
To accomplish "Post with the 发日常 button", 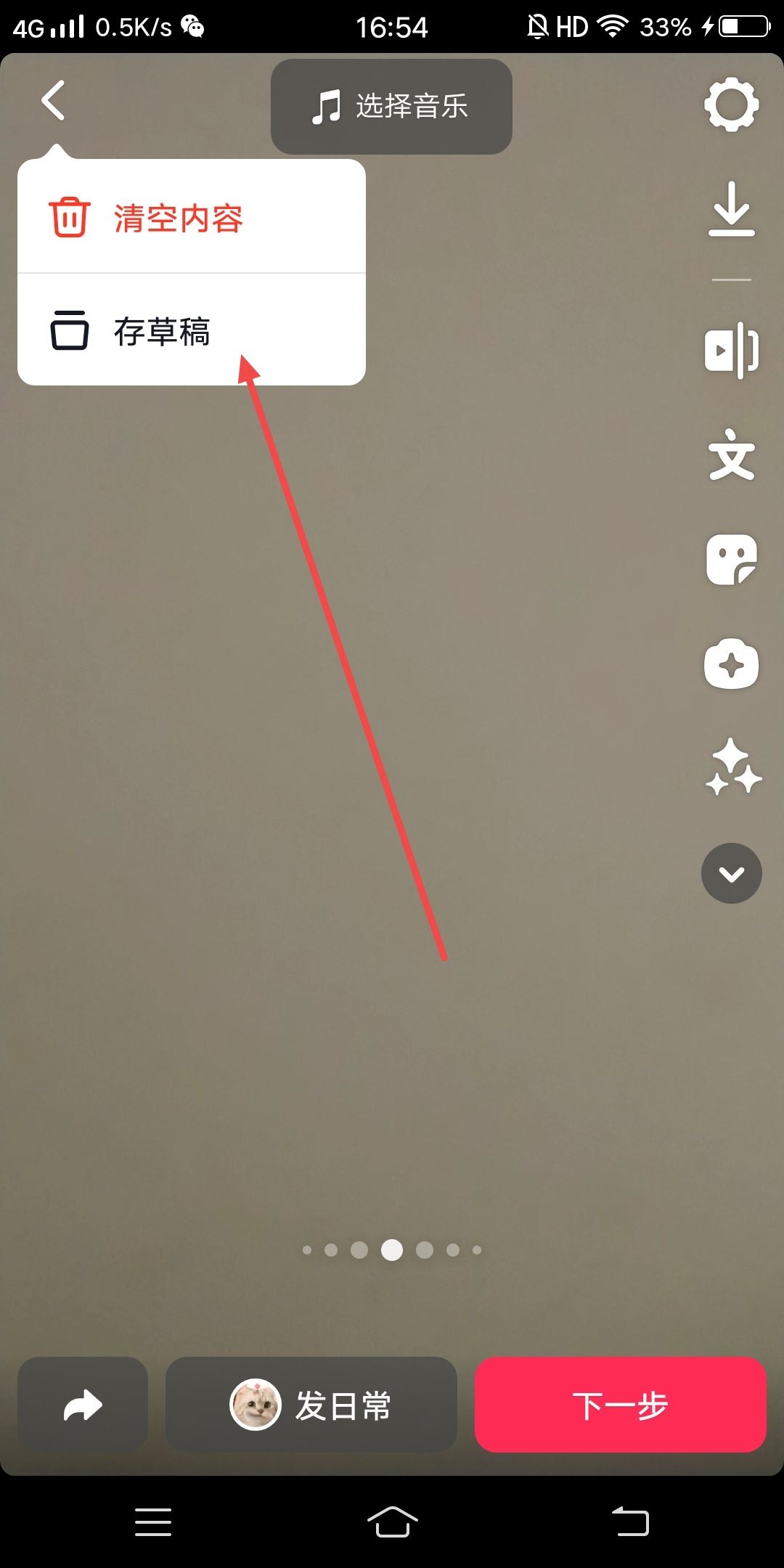I will tap(311, 1405).
